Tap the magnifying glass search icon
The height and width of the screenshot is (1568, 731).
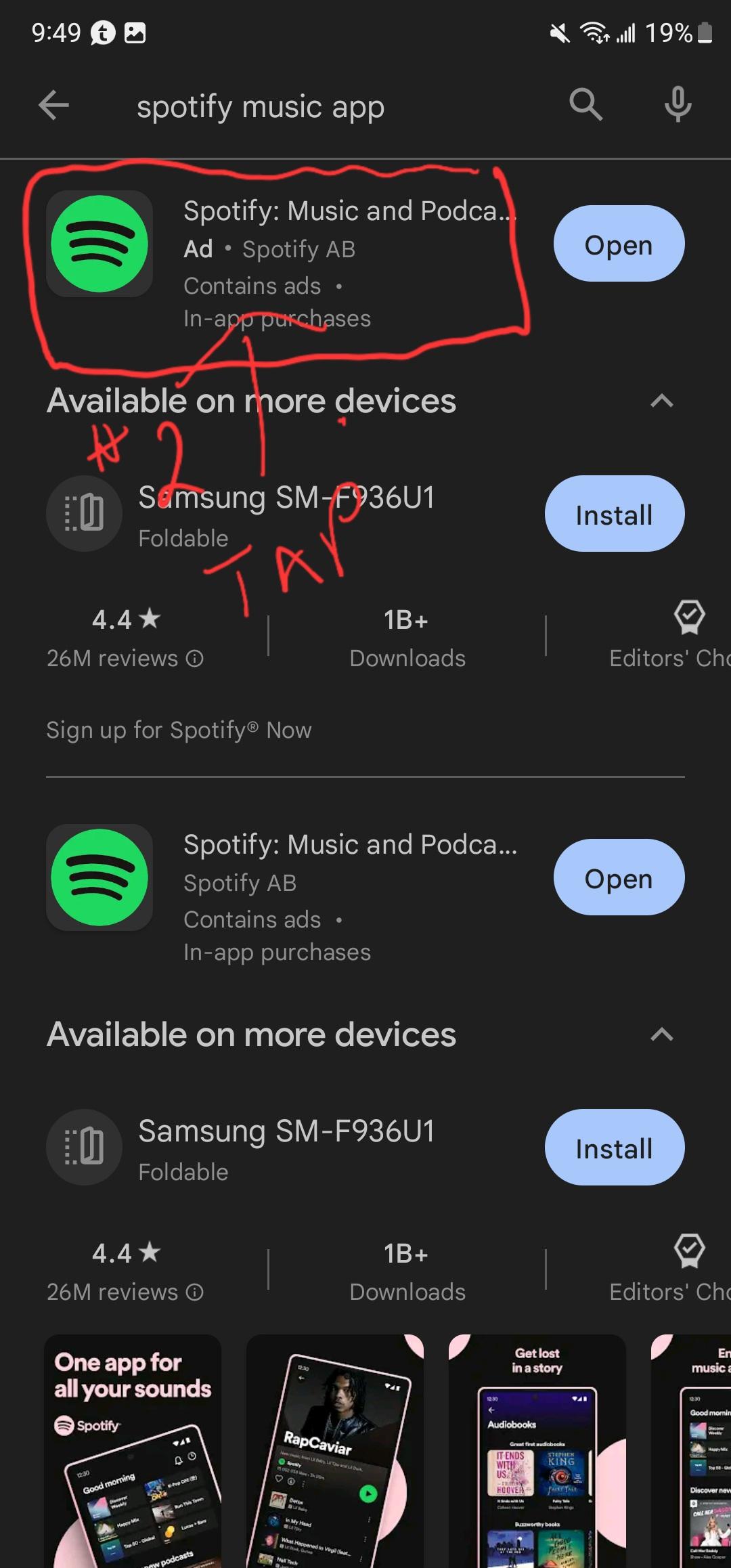click(585, 105)
